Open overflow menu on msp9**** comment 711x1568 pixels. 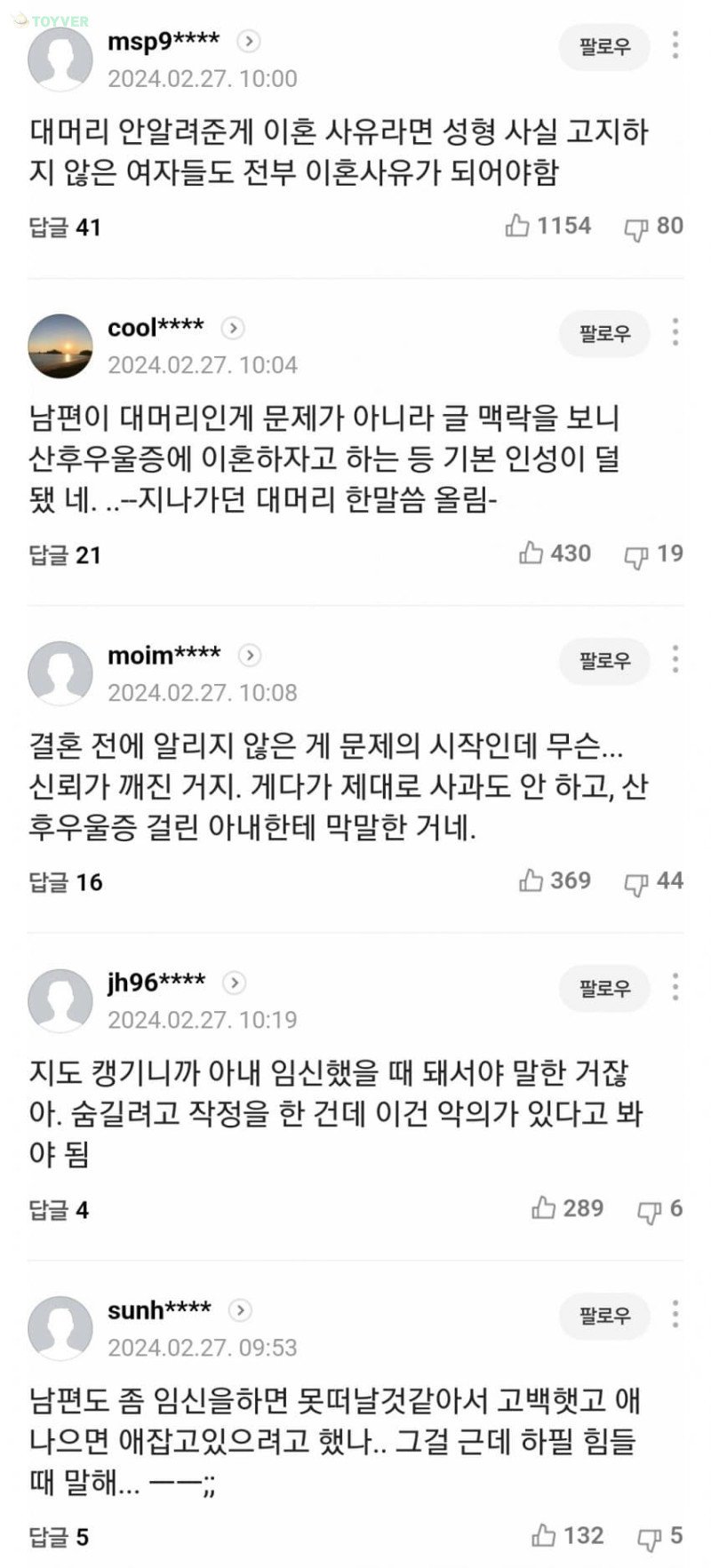point(675,46)
